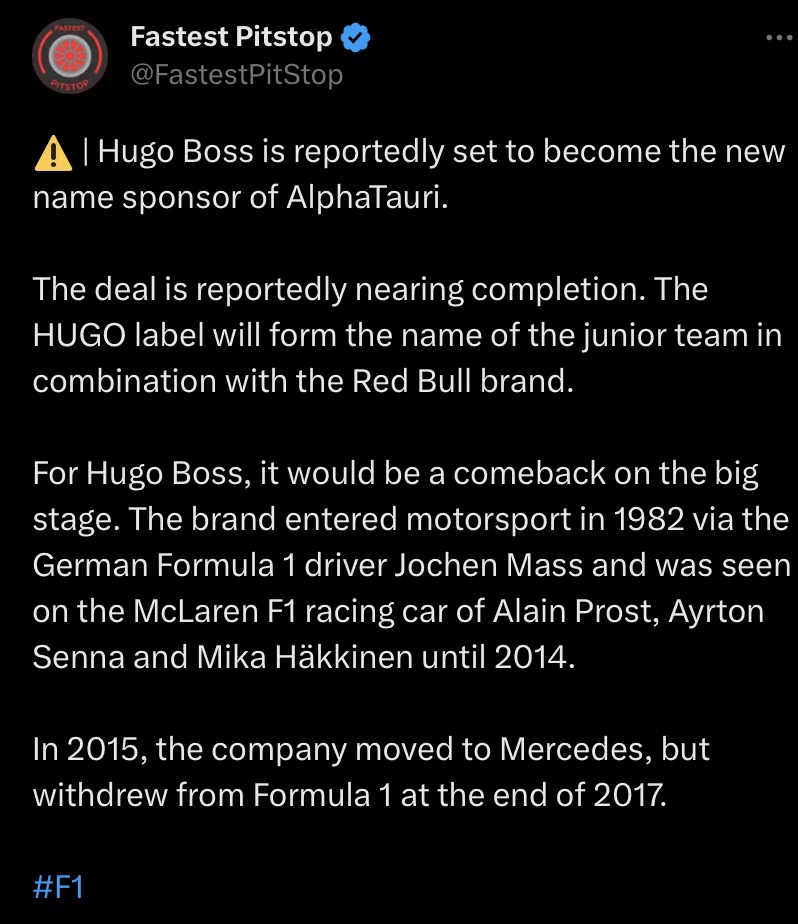Open the @FastestPitStop account handle
The width and height of the screenshot is (798, 924).
[x=236, y=75]
